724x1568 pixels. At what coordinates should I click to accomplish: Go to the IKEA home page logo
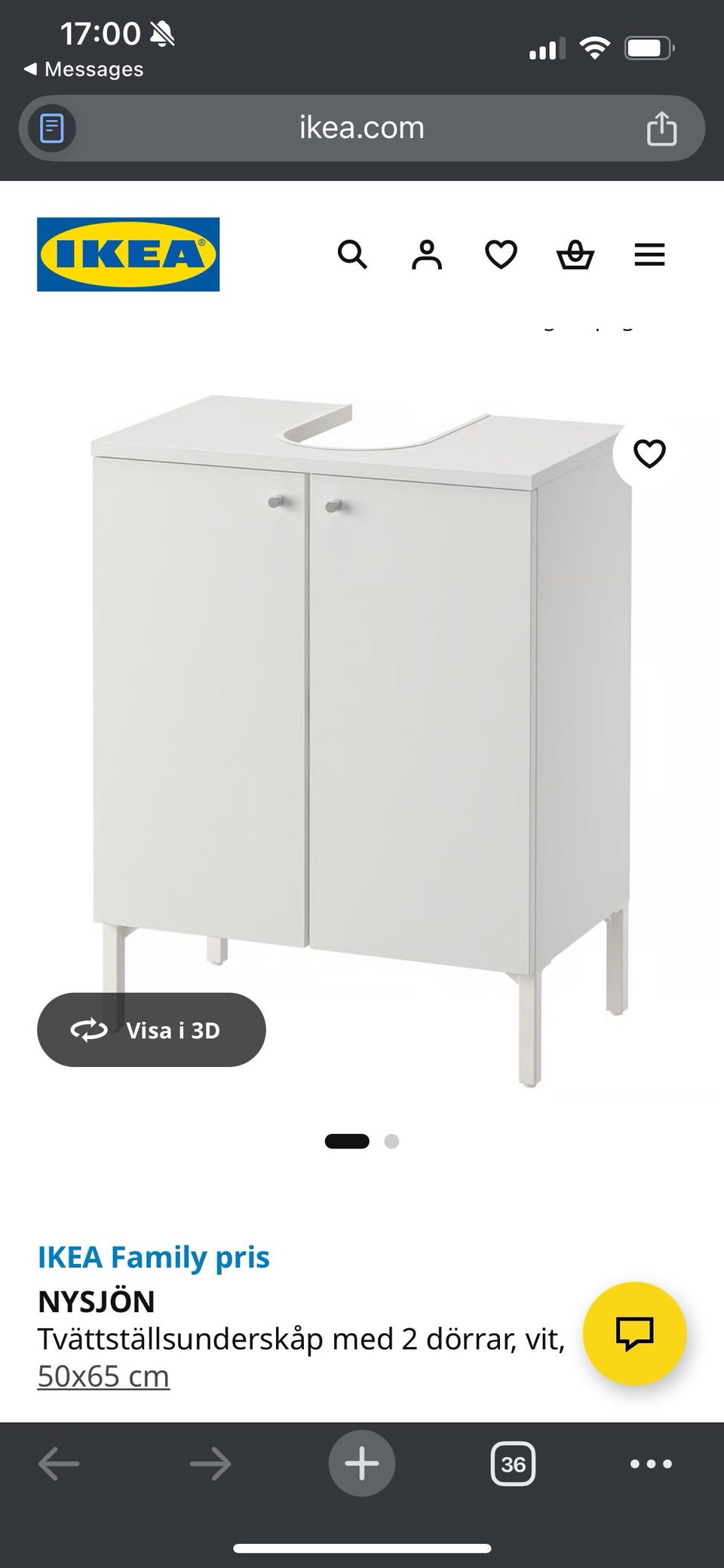coord(128,254)
